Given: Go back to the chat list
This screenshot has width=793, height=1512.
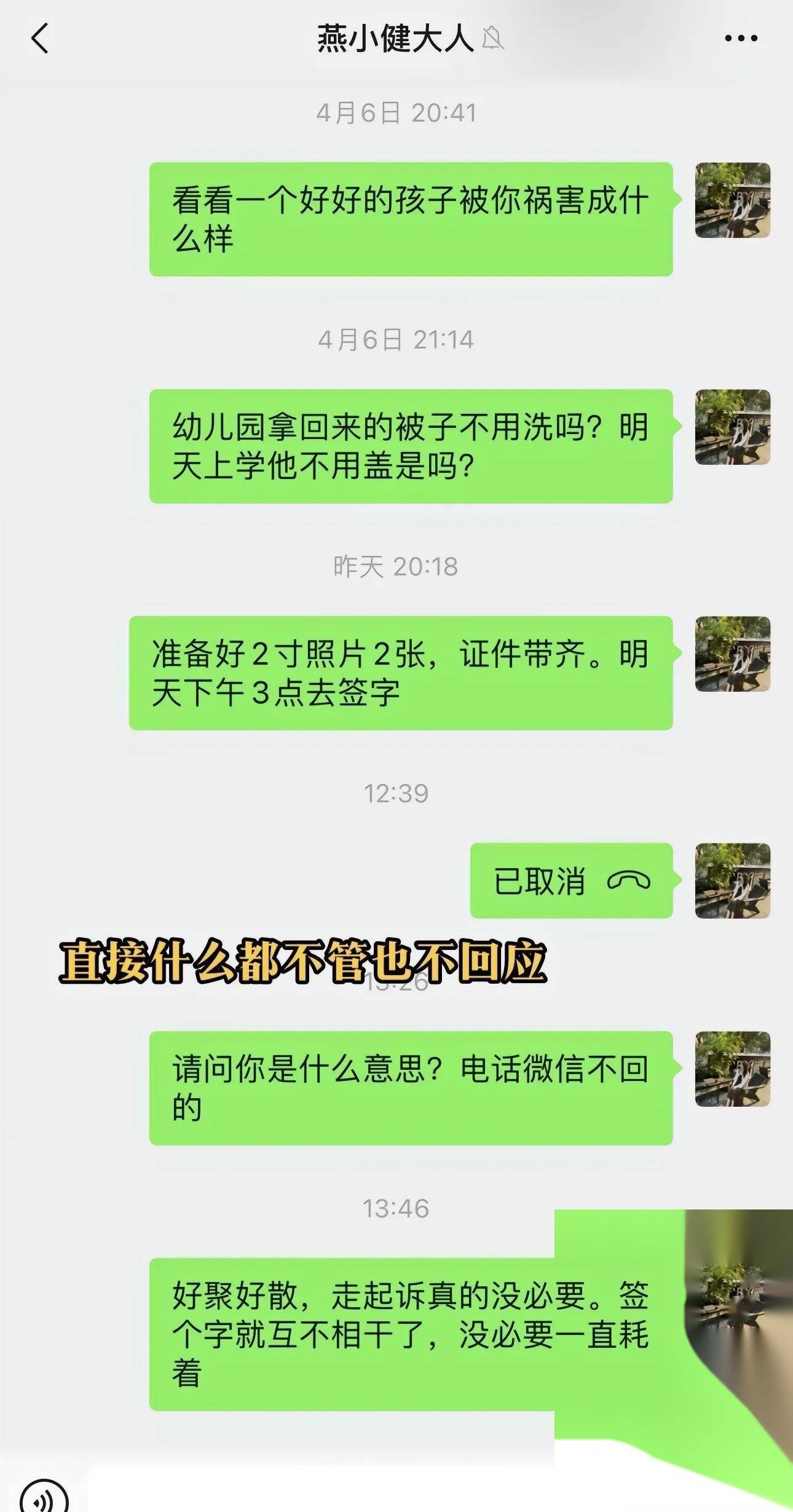Looking at the screenshot, I should pos(39,39).
